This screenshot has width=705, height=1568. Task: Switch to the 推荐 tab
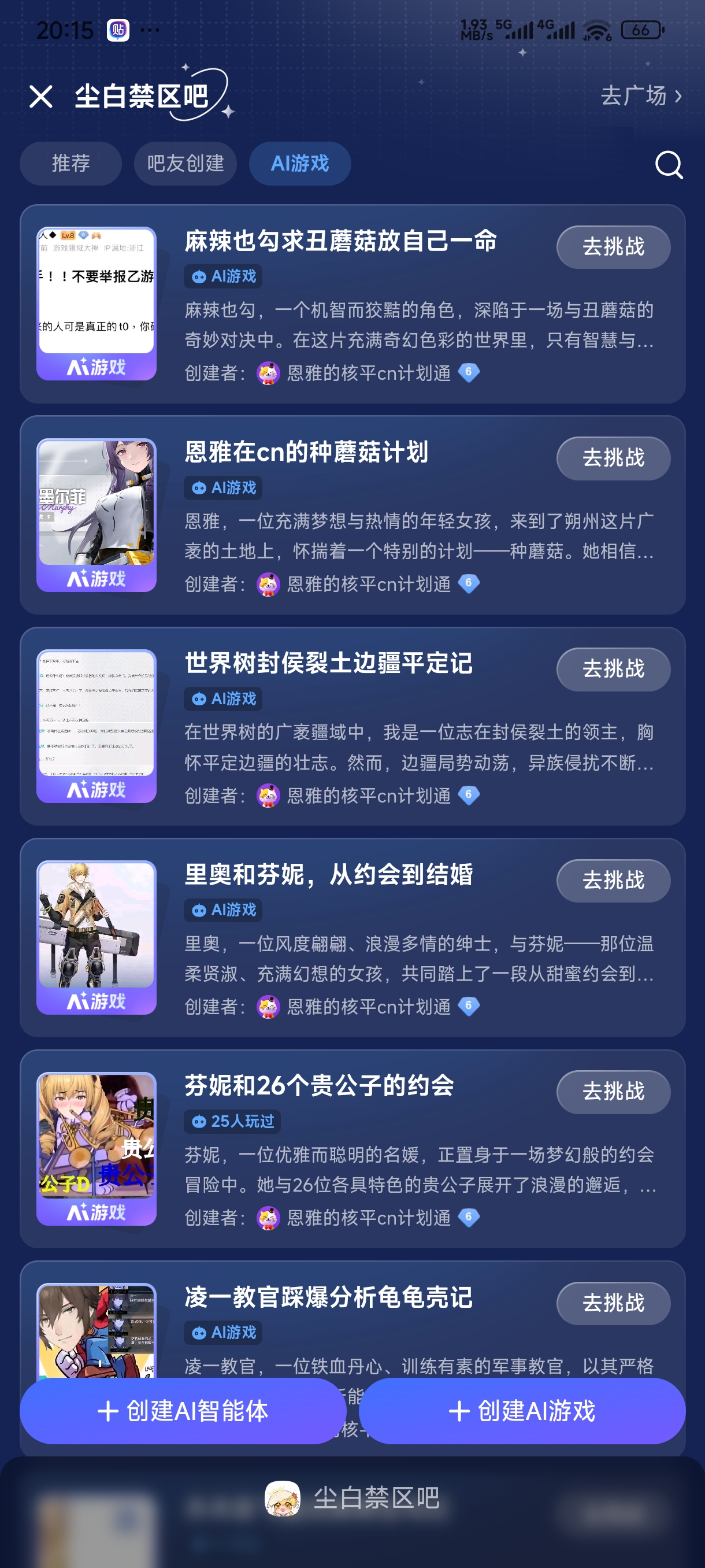point(70,163)
